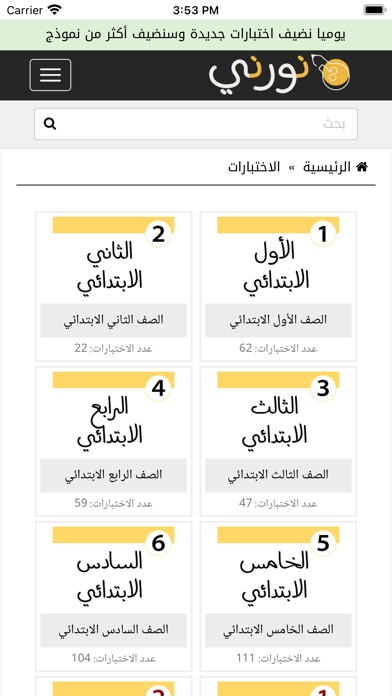
Task: Tap the magnifier search icon
Action: point(50,124)
